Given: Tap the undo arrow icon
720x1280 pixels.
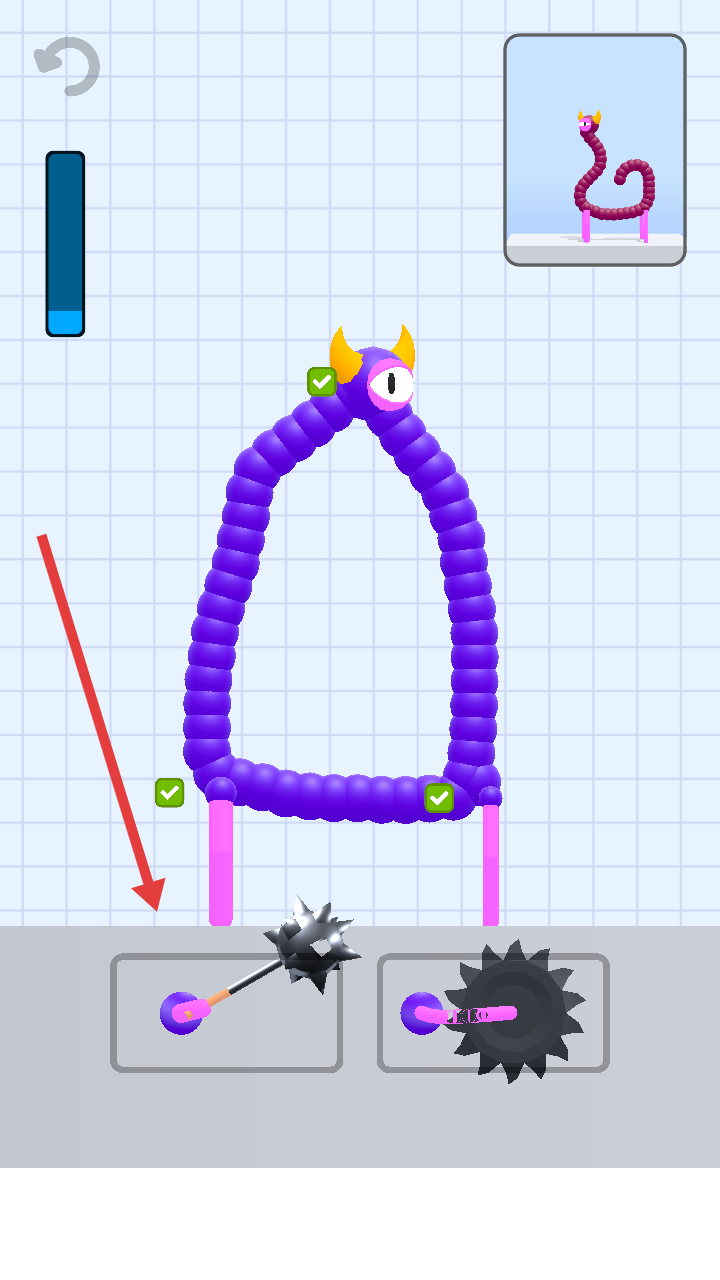Looking at the screenshot, I should [68, 66].
